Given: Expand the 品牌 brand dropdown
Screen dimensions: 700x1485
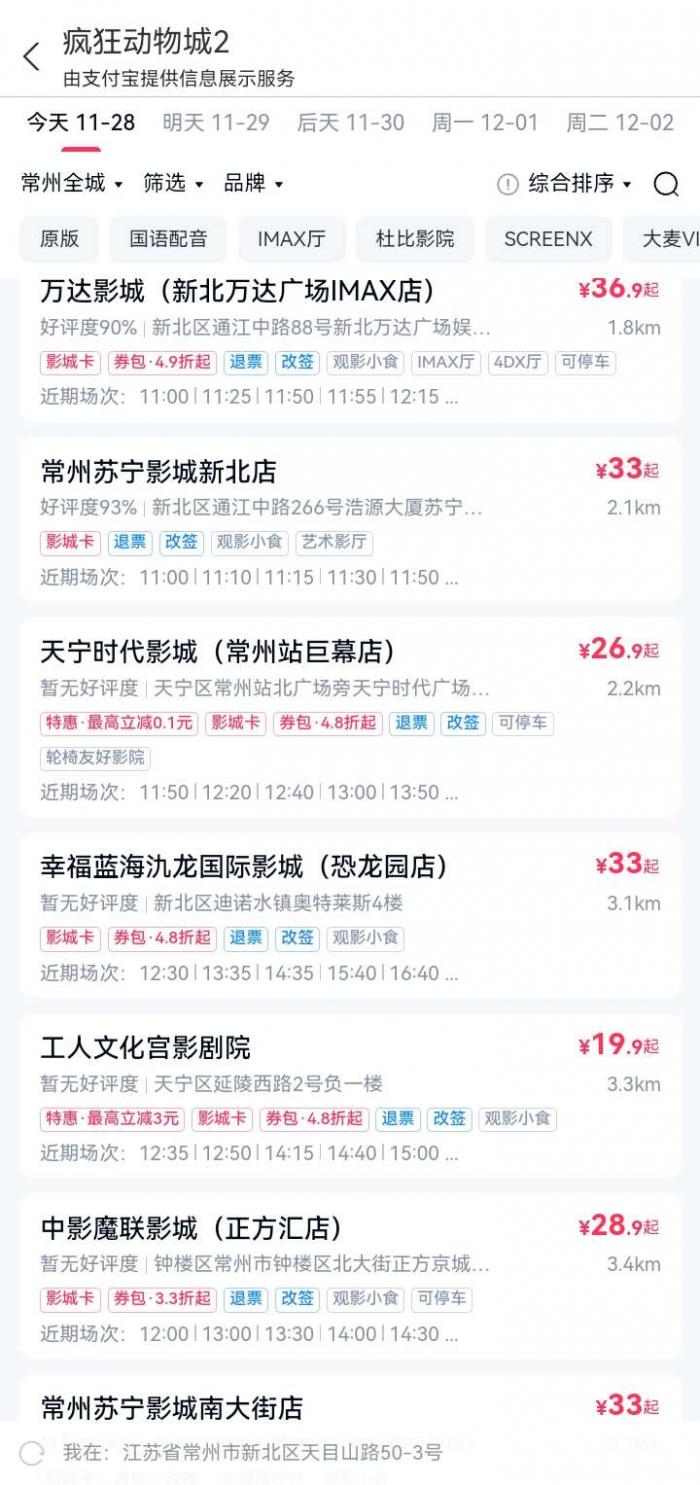Looking at the screenshot, I should (x=253, y=183).
